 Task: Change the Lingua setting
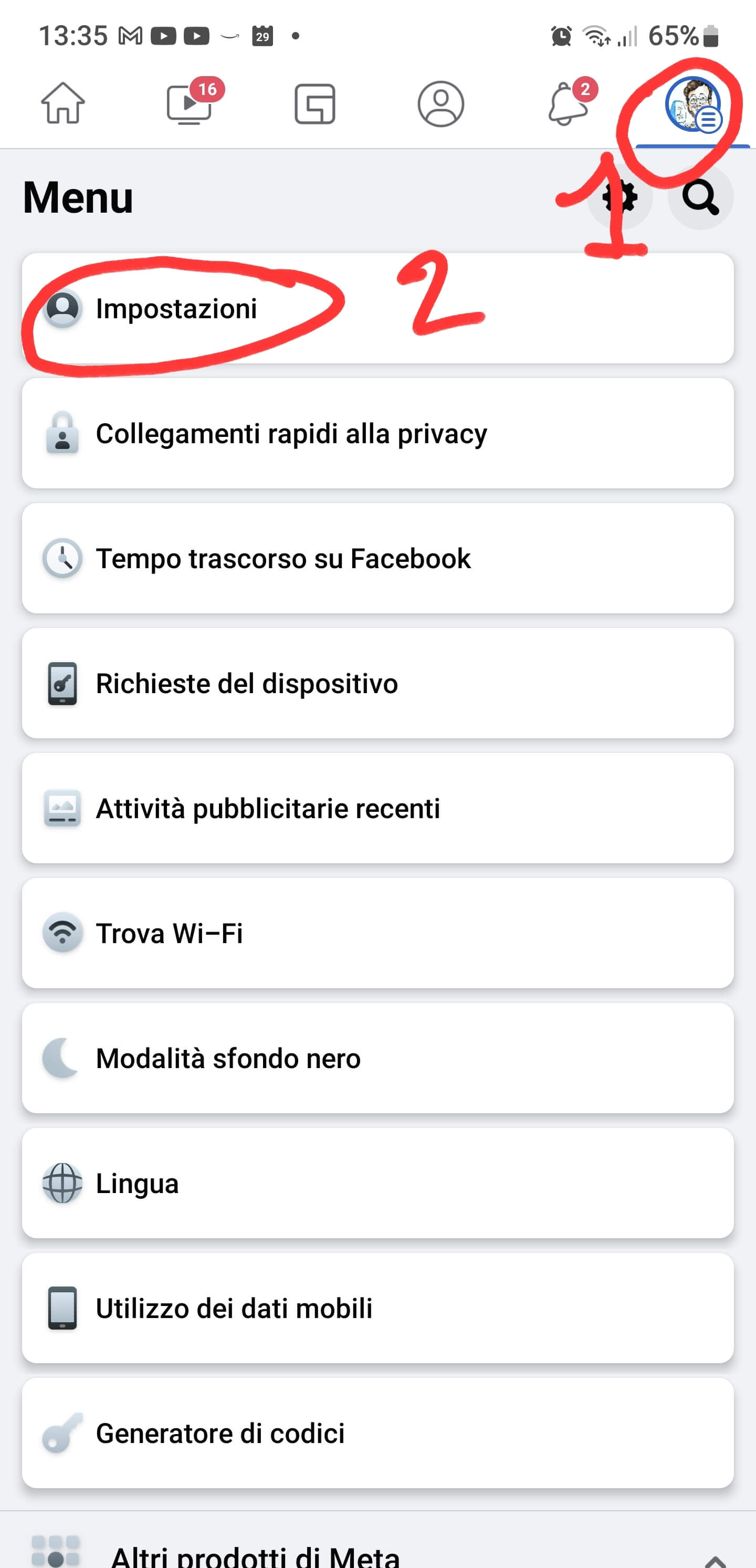377,1183
